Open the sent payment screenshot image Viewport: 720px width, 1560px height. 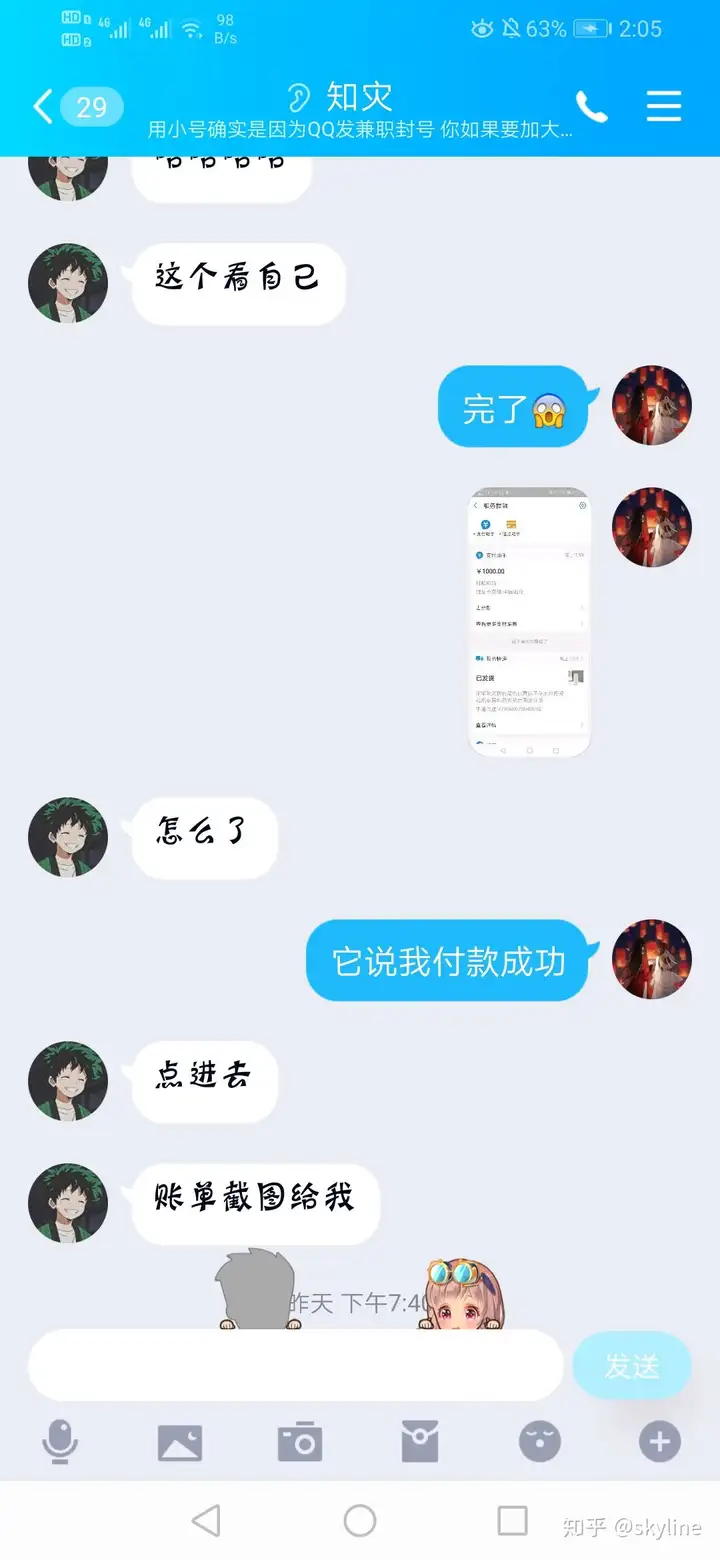click(529, 621)
